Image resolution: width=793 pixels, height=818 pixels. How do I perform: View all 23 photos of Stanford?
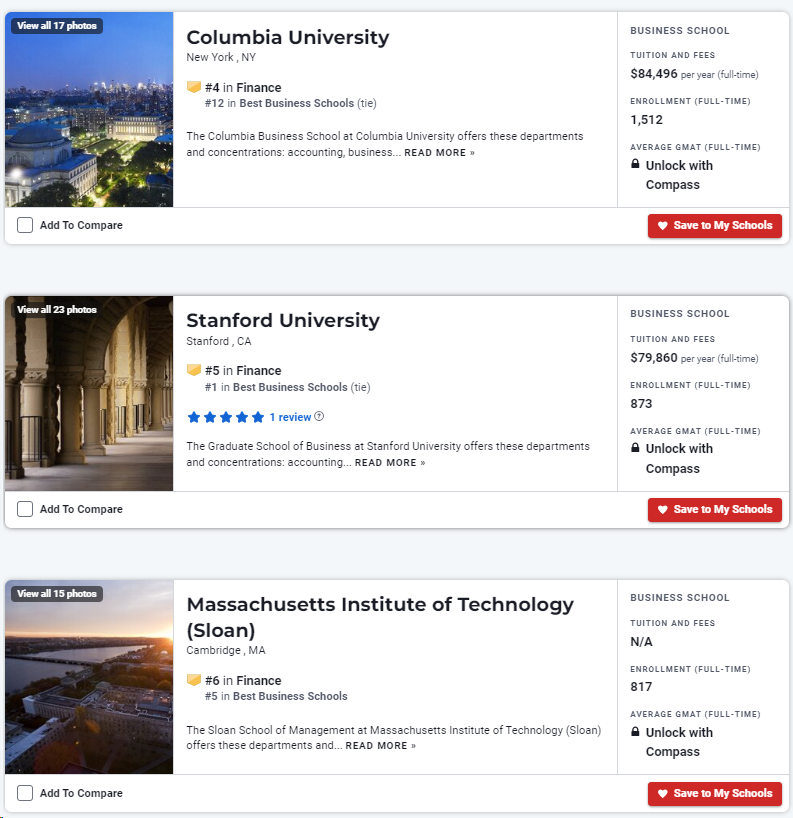tap(57, 310)
